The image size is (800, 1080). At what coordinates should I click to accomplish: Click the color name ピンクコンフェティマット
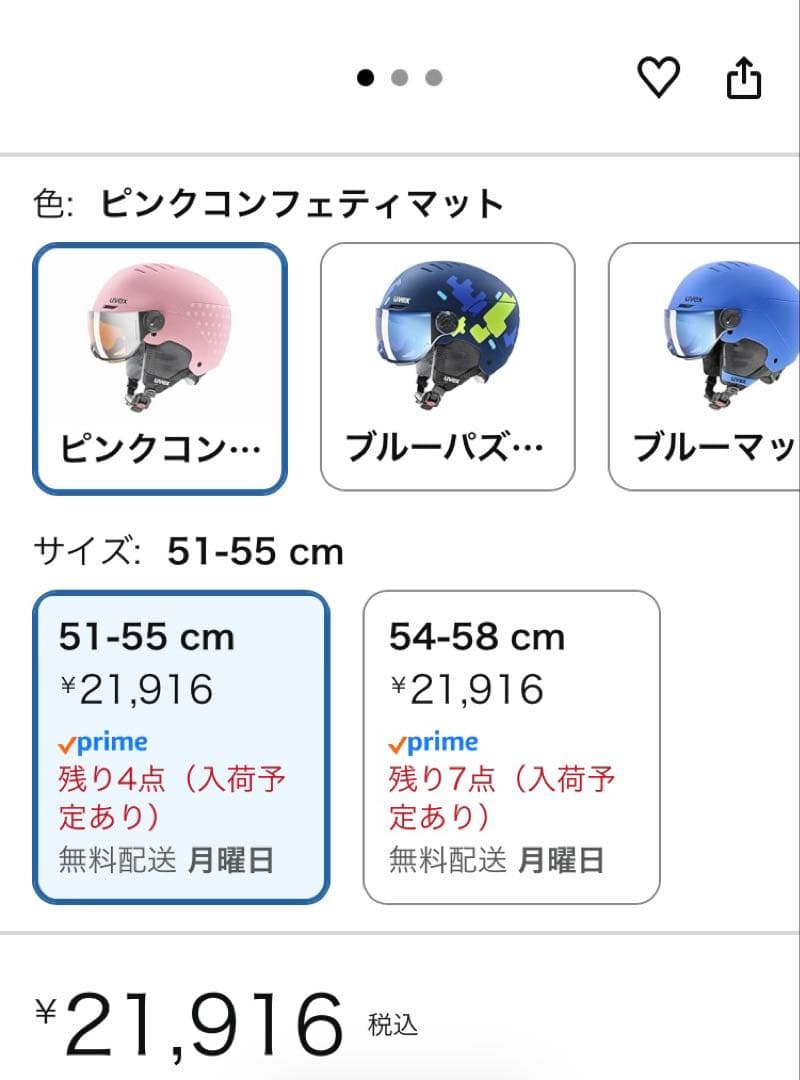300,202
